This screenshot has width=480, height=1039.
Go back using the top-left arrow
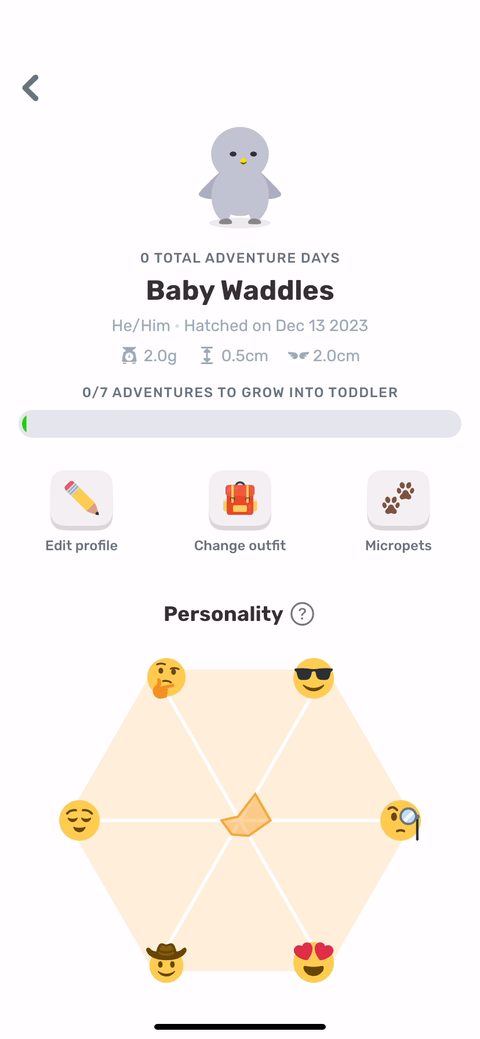30,87
